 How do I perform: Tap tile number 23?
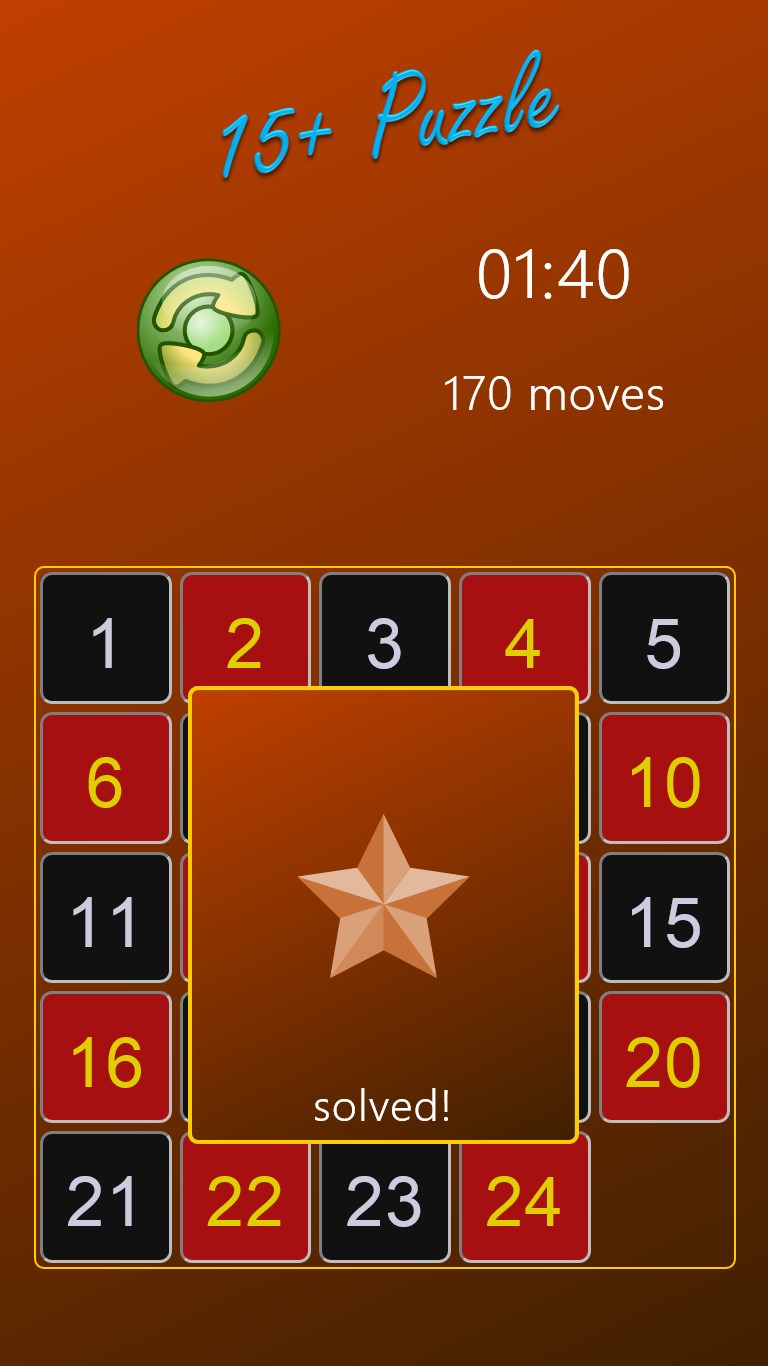point(384,1205)
